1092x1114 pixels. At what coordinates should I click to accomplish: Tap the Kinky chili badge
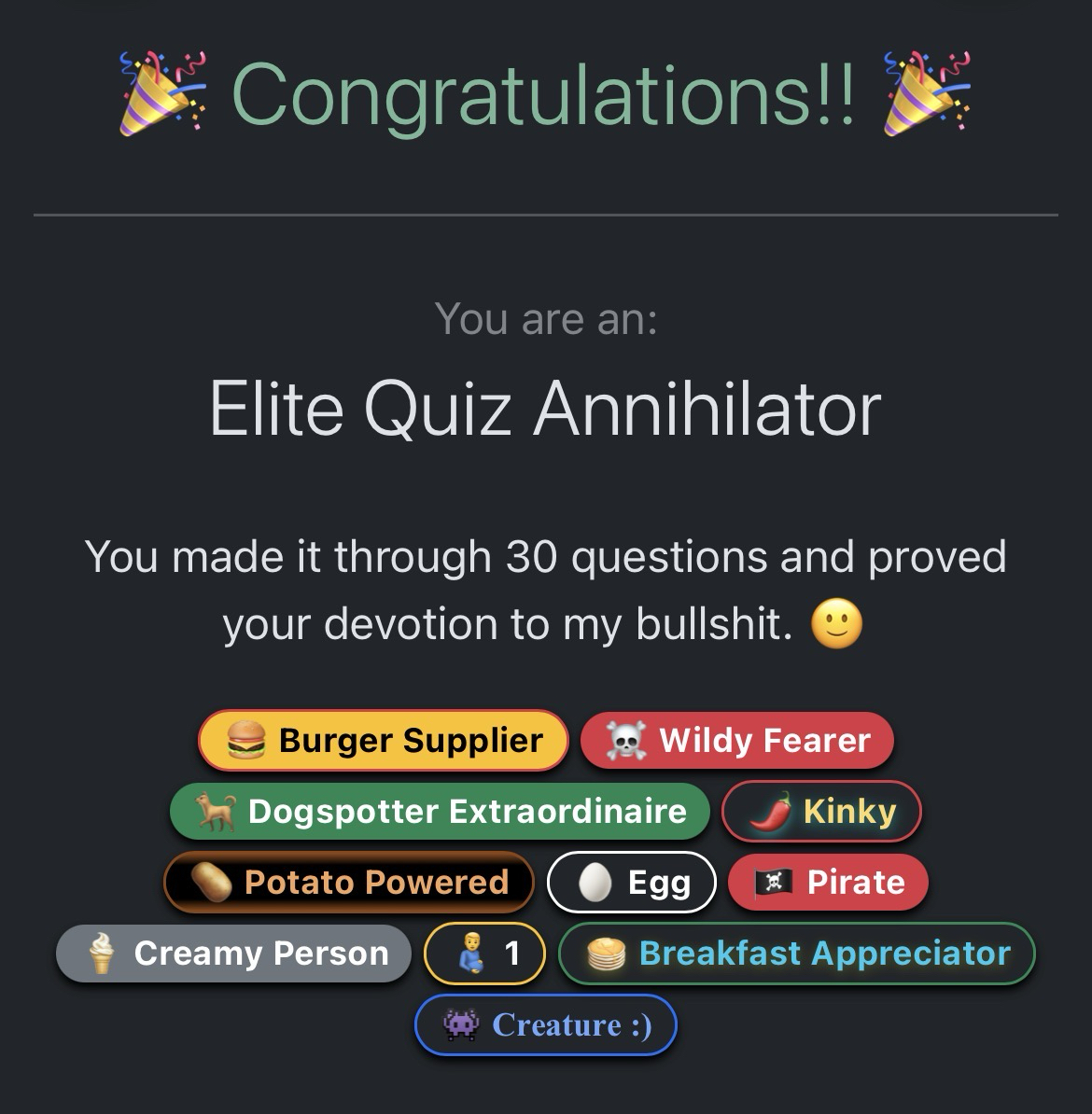pyautogui.click(x=821, y=812)
